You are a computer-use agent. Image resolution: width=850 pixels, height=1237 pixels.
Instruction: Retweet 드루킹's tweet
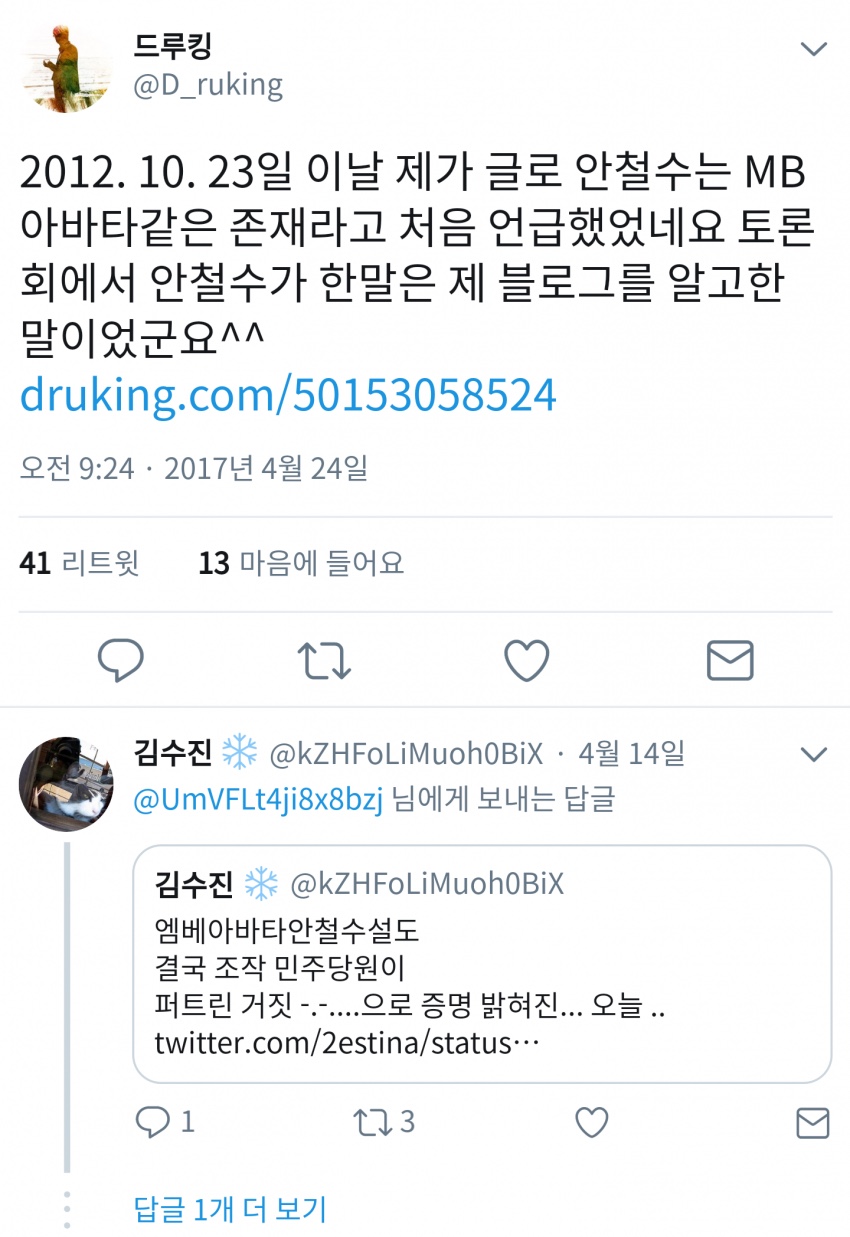[x=325, y=661]
